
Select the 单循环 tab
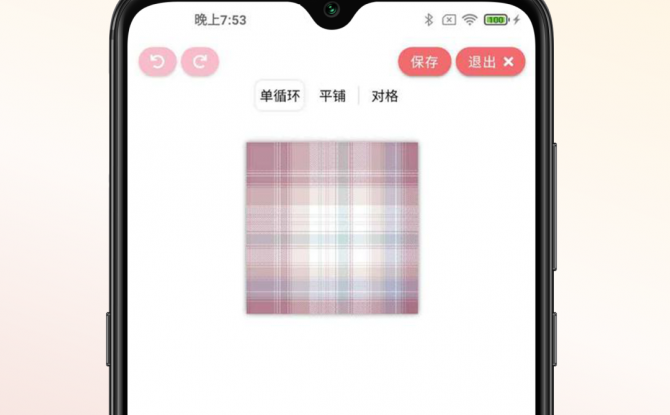coord(280,96)
